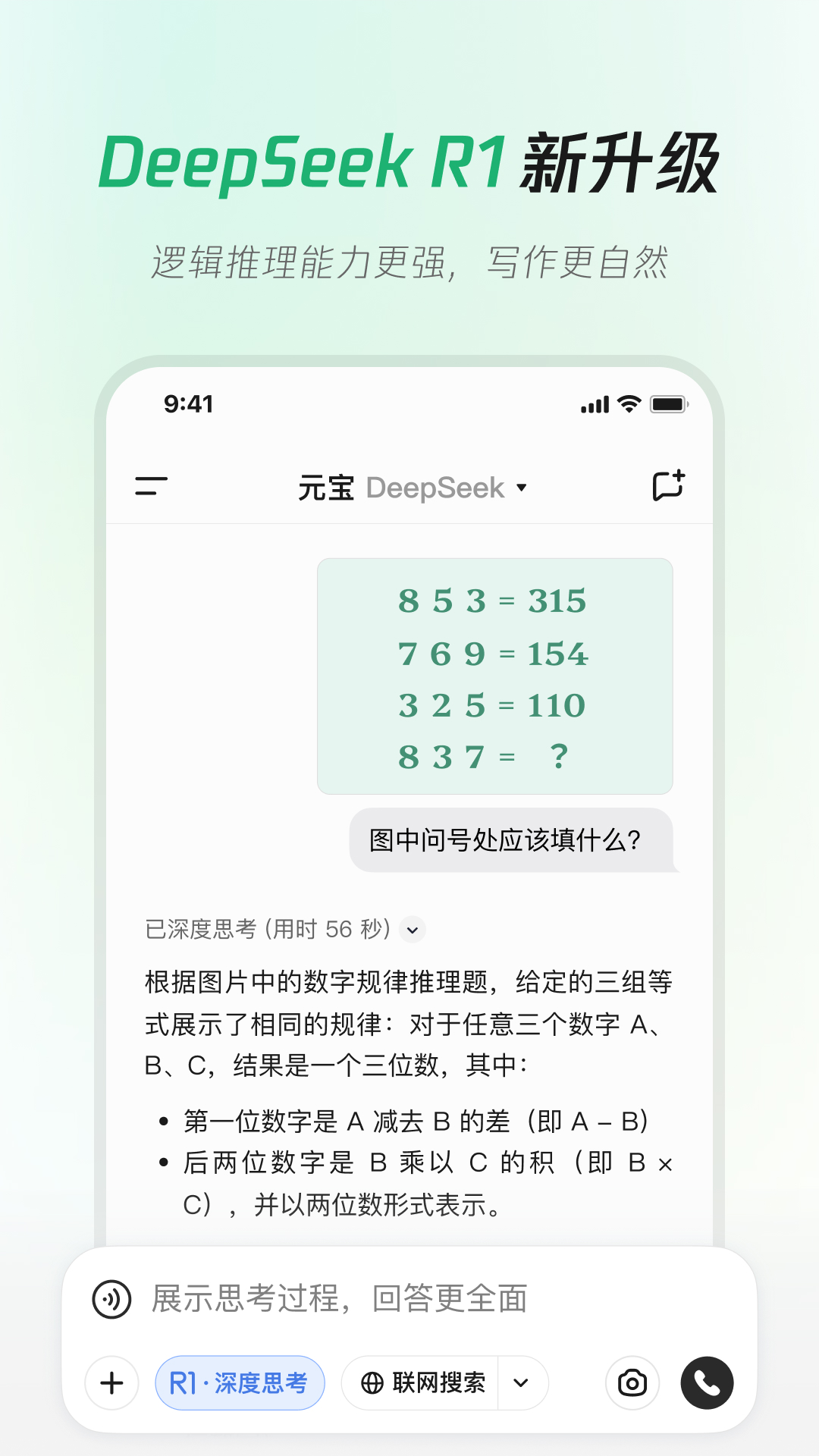
Task: Toggle the R1·深度思考 mode pill
Action: tap(240, 1382)
